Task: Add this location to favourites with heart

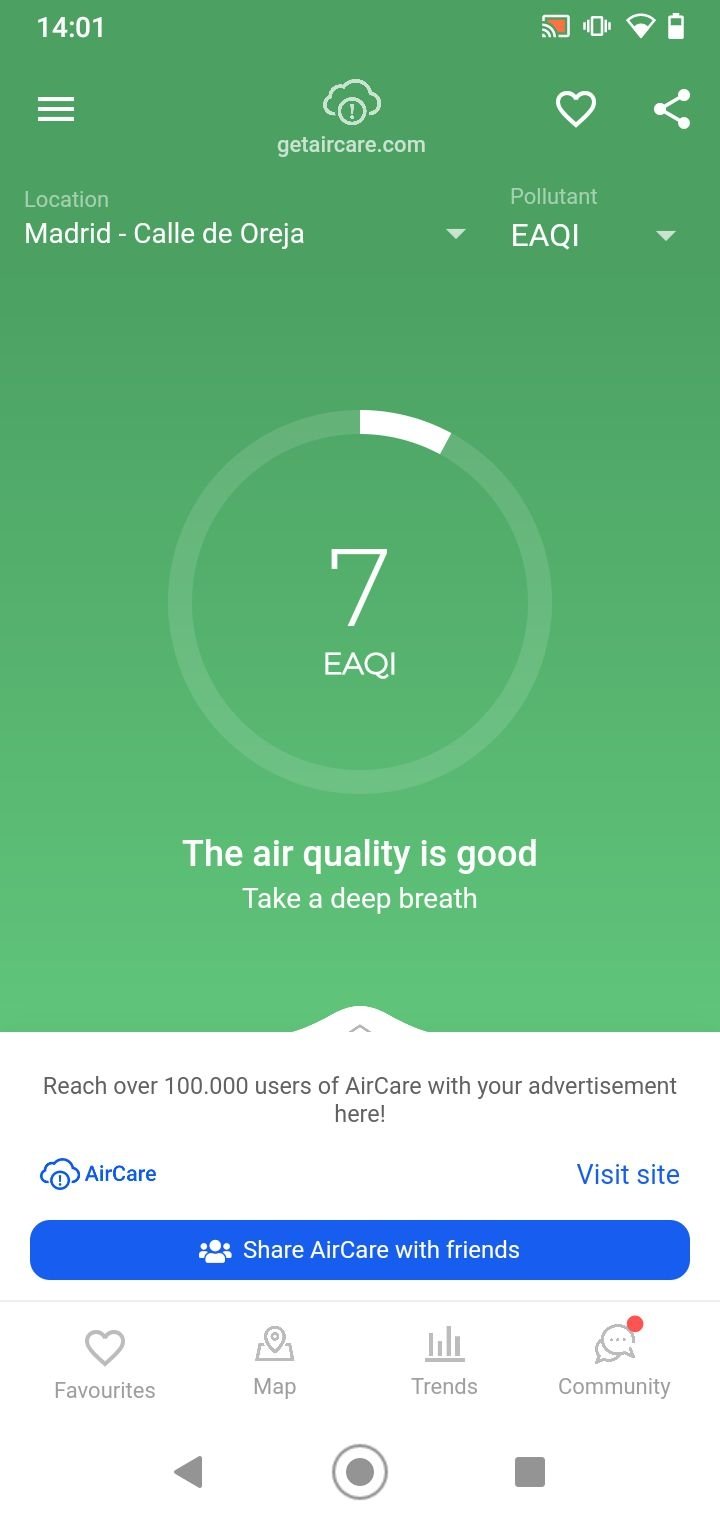Action: [576, 109]
